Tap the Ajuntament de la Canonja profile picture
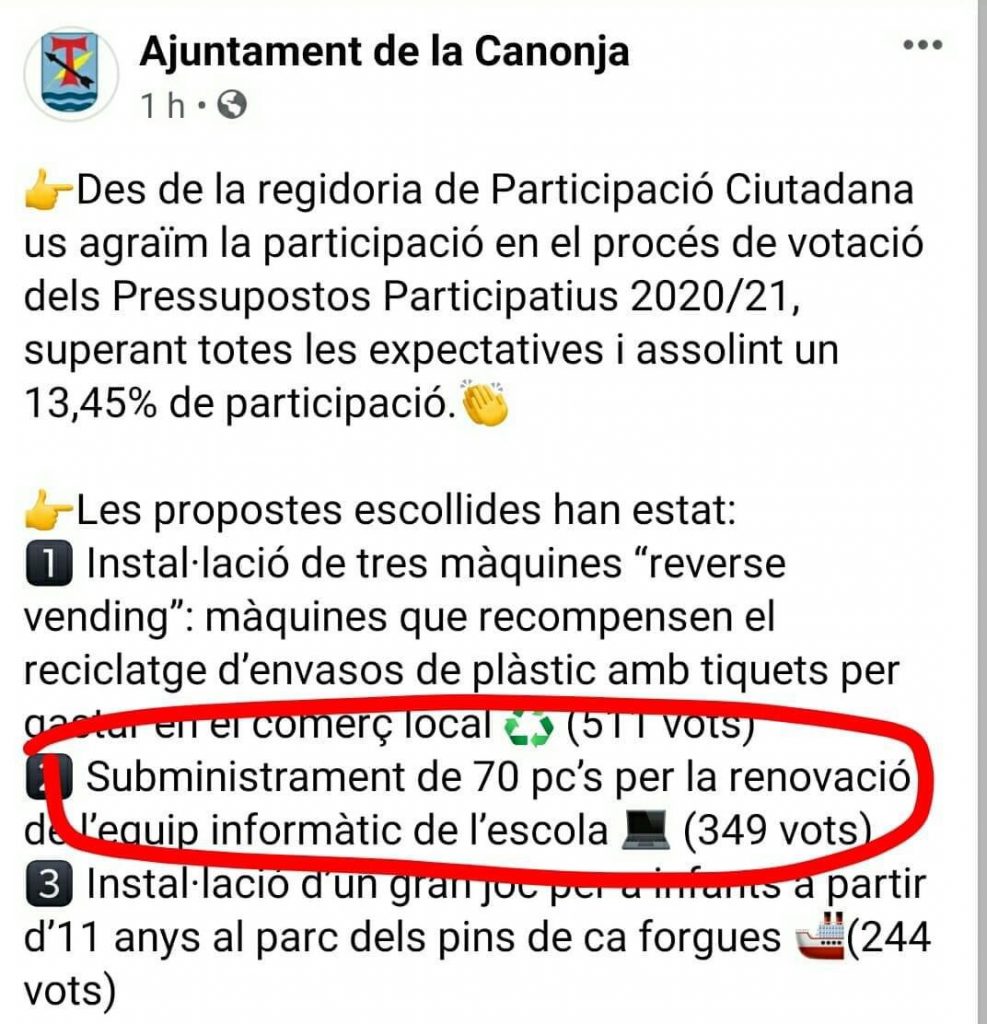The image size is (987, 1024). click(x=70, y=73)
